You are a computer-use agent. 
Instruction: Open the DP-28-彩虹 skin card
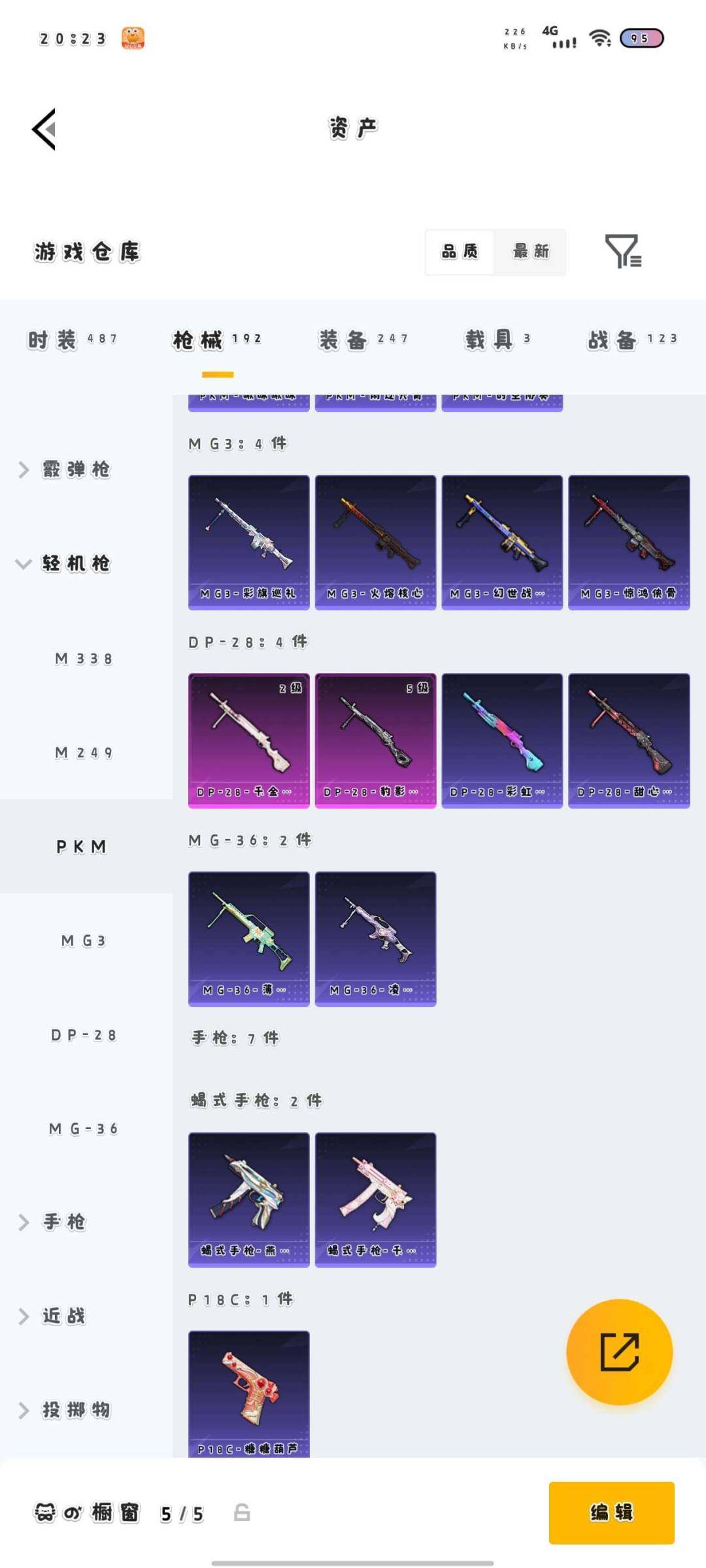pyautogui.click(x=501, y=740)
